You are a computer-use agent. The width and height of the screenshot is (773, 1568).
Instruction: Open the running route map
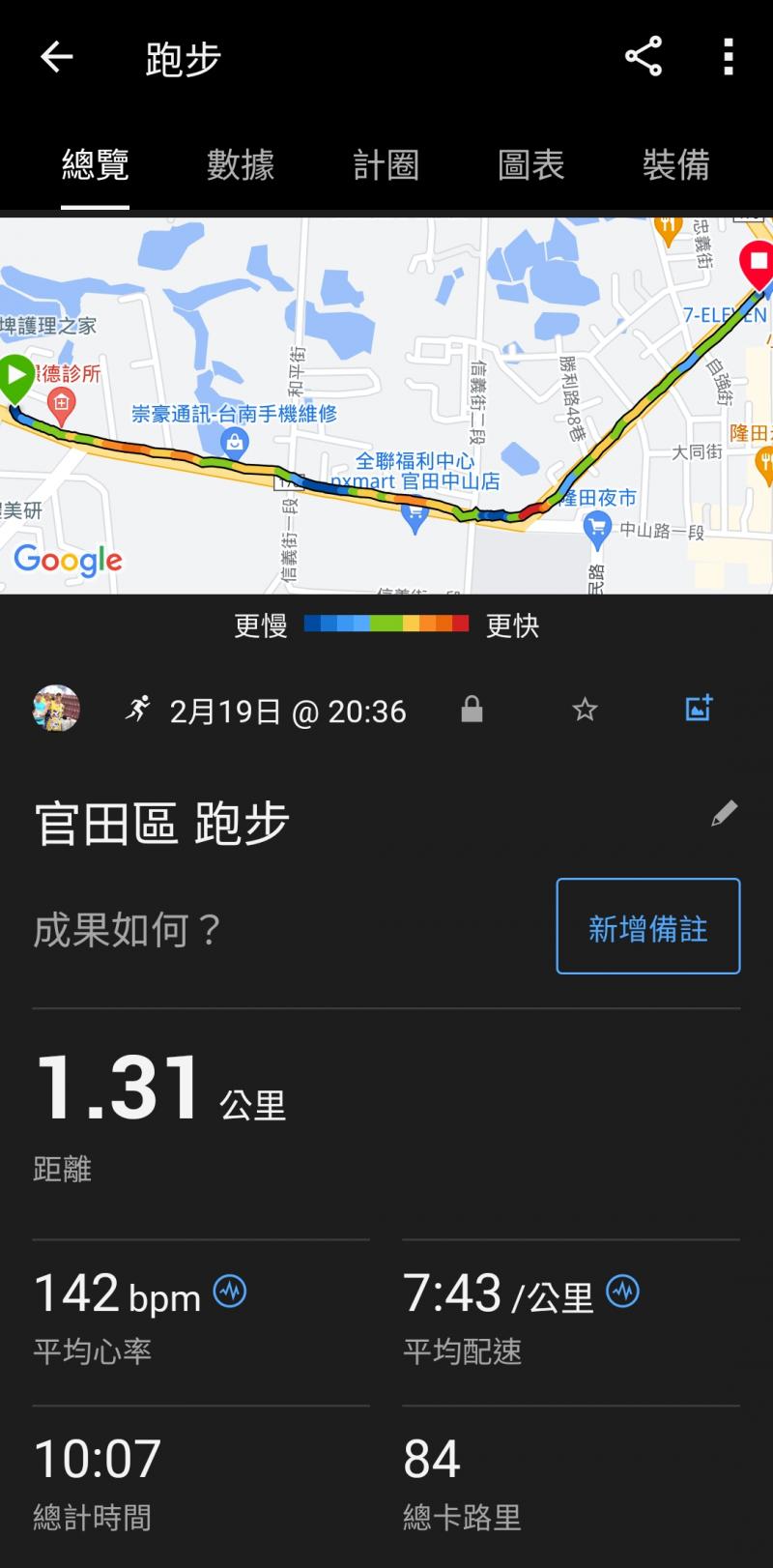[x=386, y=406]
